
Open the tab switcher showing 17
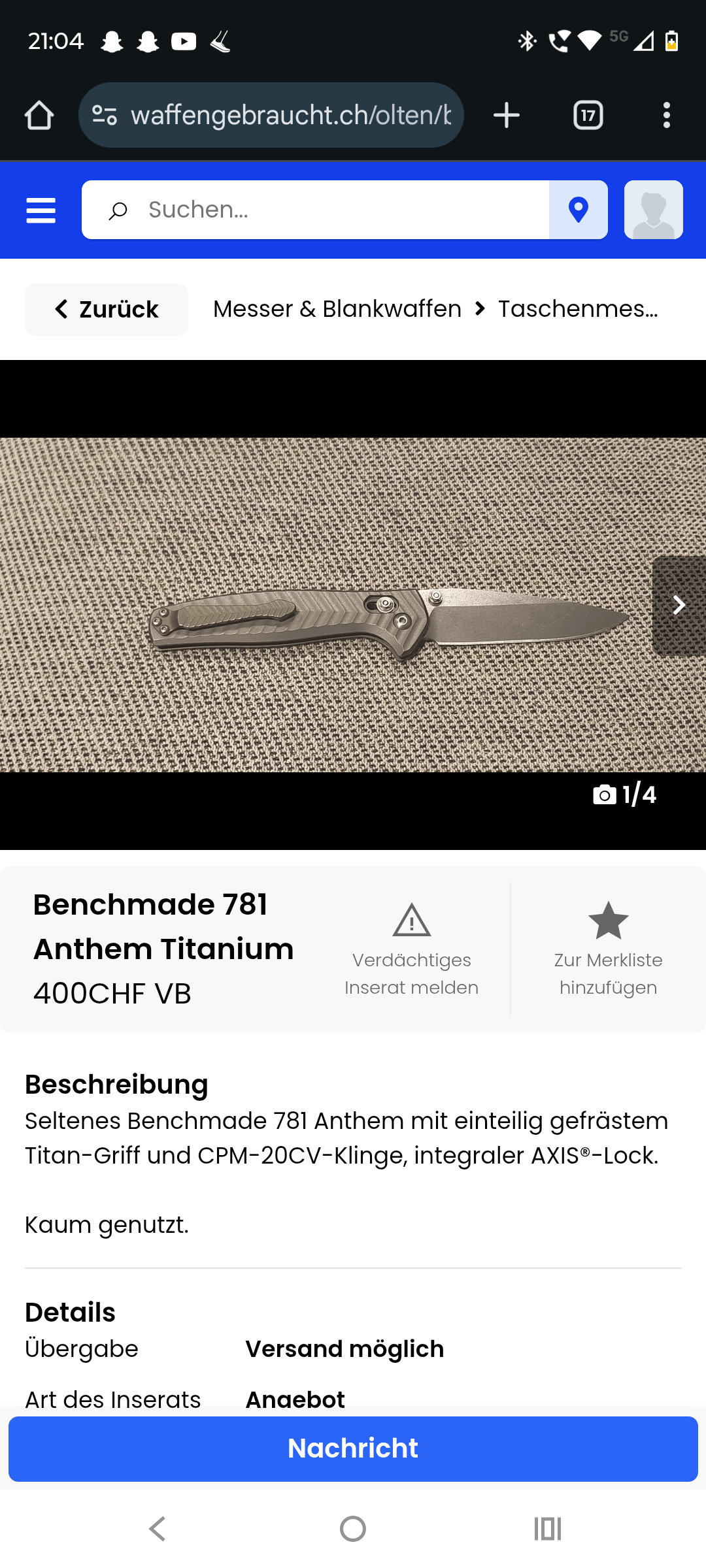(588, 116)
